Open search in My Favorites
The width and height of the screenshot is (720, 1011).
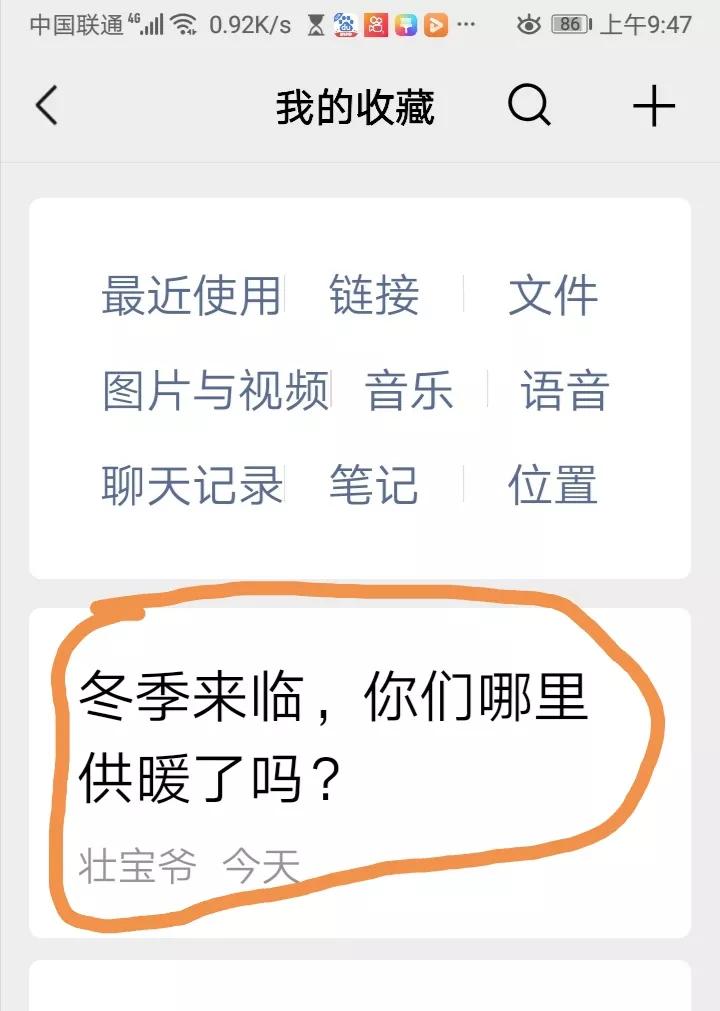(529, 104)
